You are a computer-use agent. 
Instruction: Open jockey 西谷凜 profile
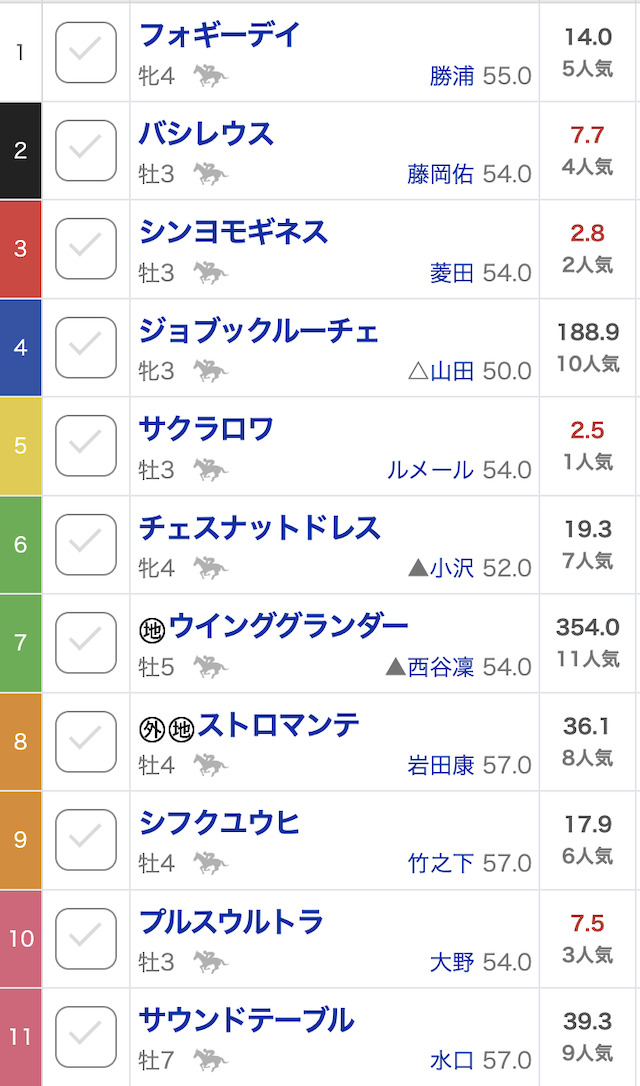(441, 667)
